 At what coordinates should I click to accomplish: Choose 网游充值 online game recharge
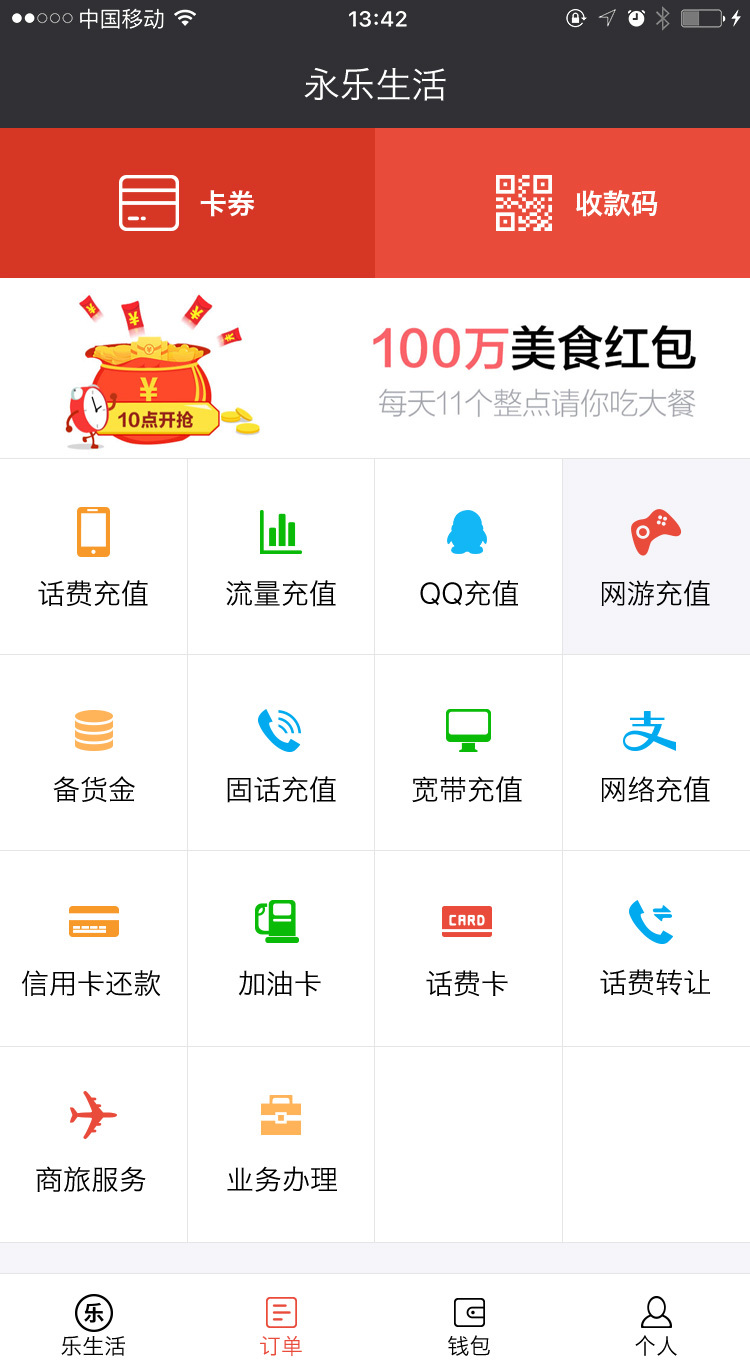point(656,557)
